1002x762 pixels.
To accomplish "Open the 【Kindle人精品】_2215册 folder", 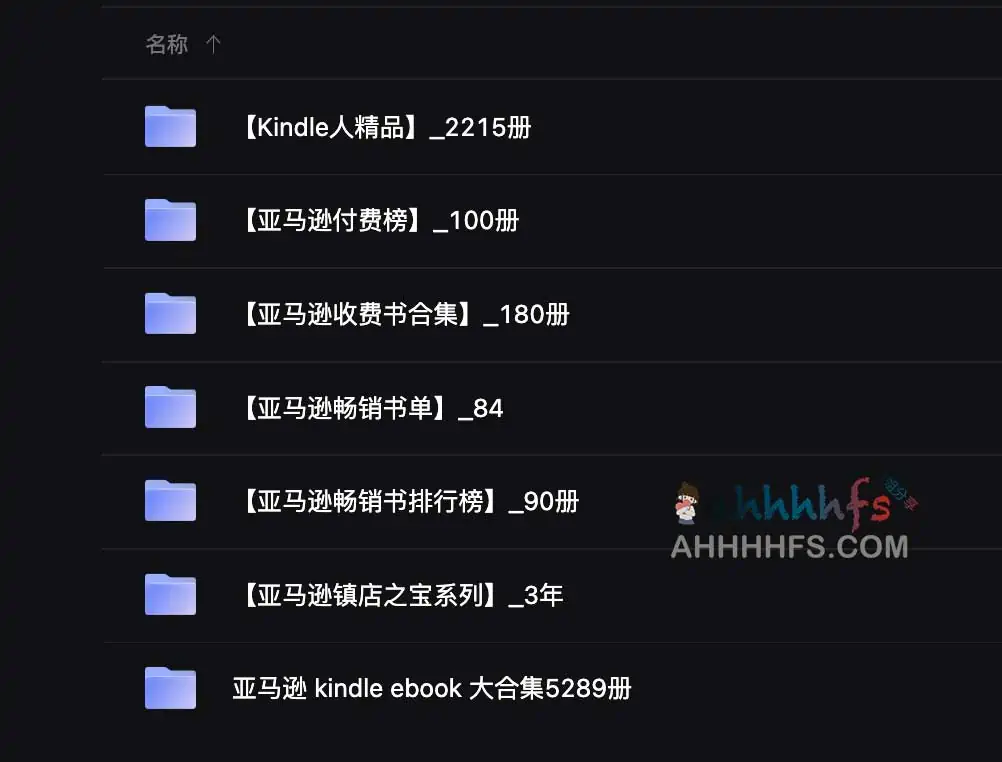I will click(x=386, y=127).
